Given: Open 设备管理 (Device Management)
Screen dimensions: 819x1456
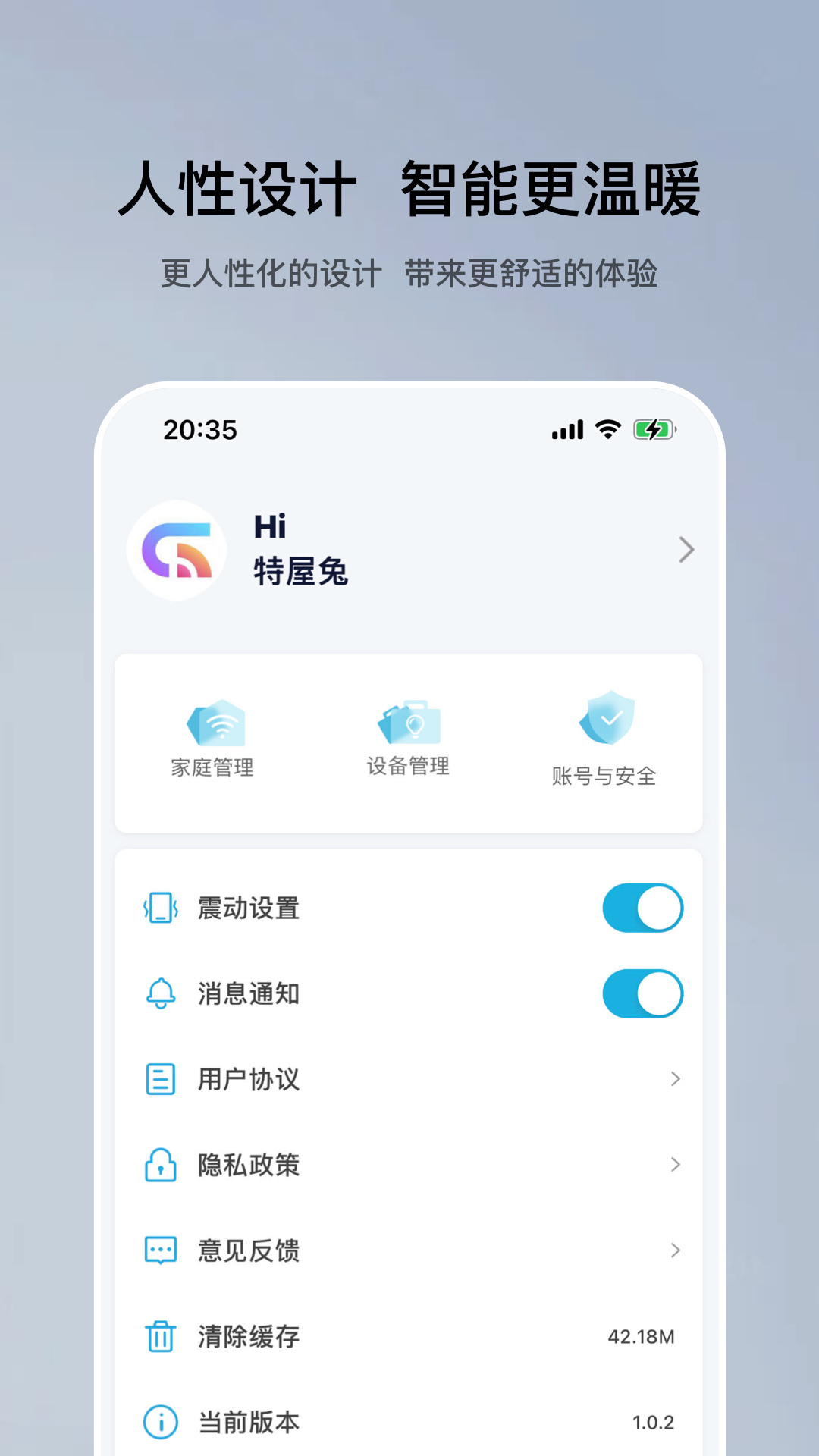Looking at the screenshot, I should click(407, 739).
